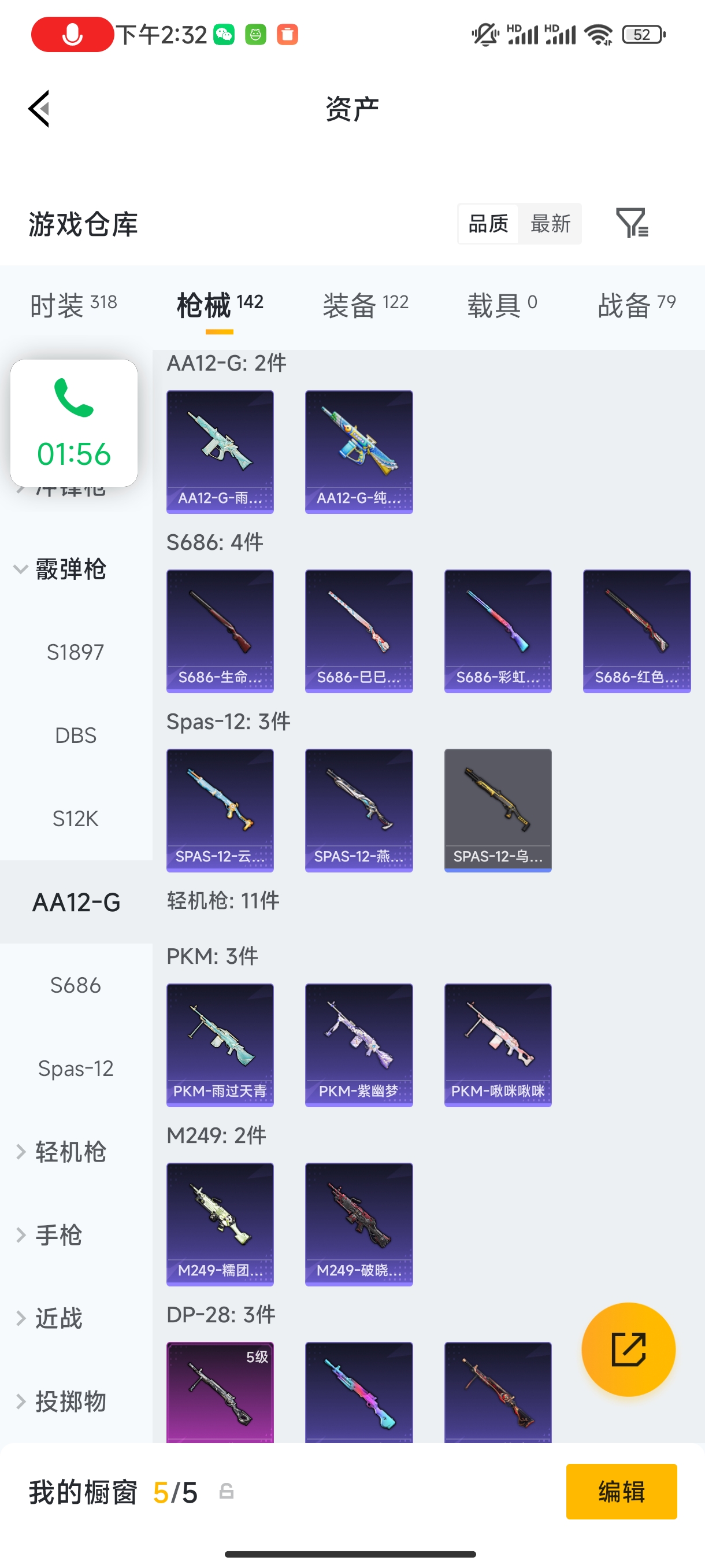
Task: Open the 战备 tab
Action: pyautogui.click(x=636, y=304)
